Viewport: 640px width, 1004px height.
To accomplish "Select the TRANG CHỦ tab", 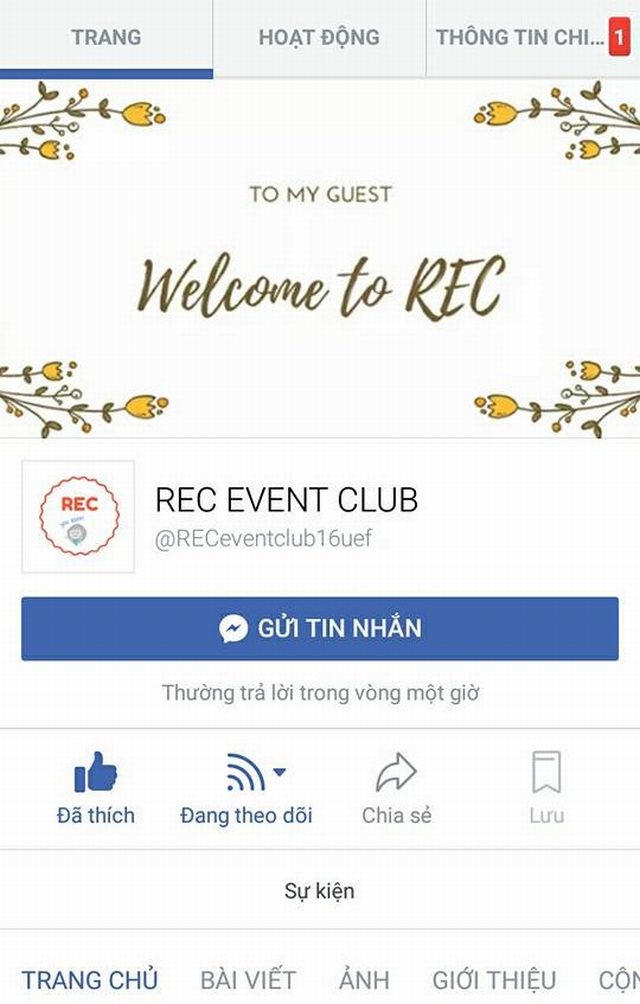I will tap(90, 980).
